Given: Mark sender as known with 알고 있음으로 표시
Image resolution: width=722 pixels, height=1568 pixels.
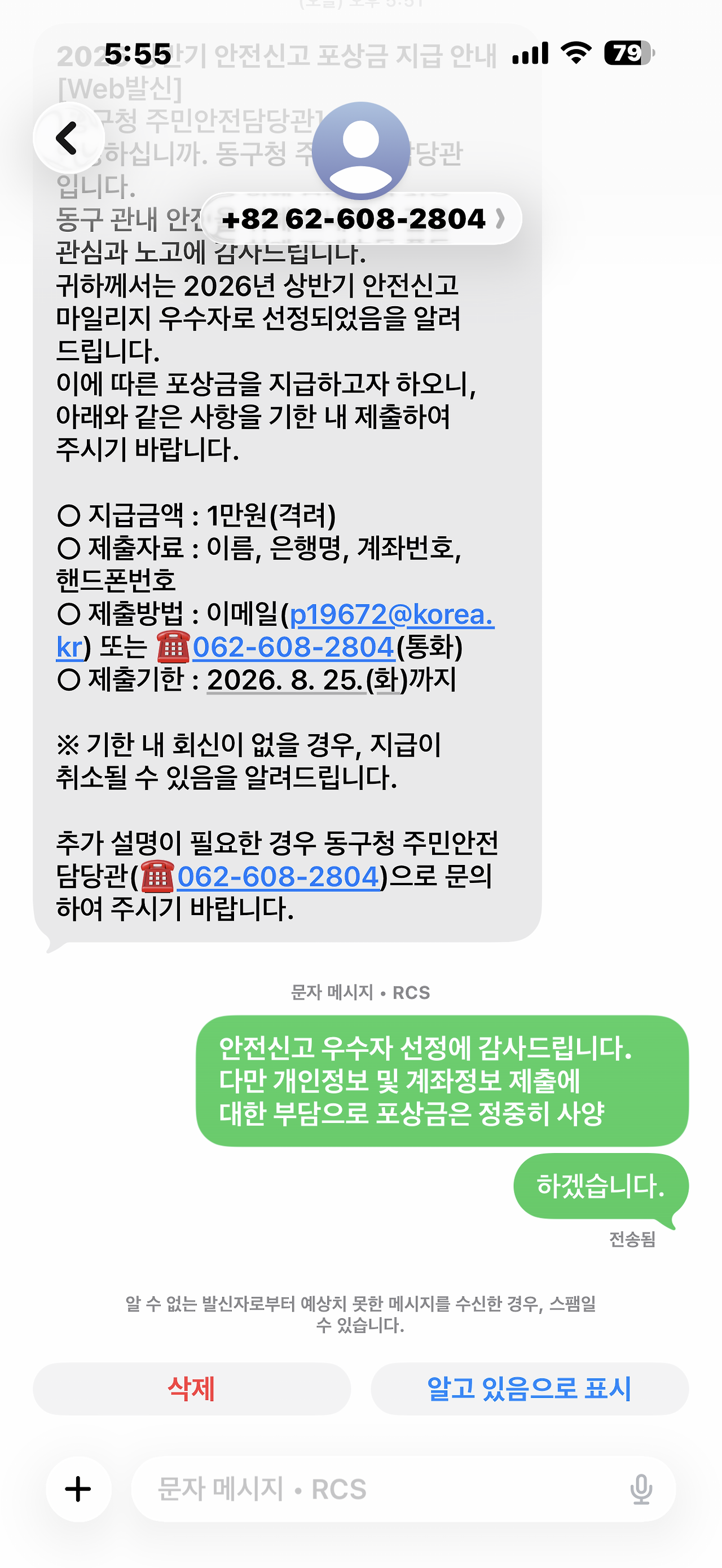Looking at the screenshot, I should [530, 1389].
